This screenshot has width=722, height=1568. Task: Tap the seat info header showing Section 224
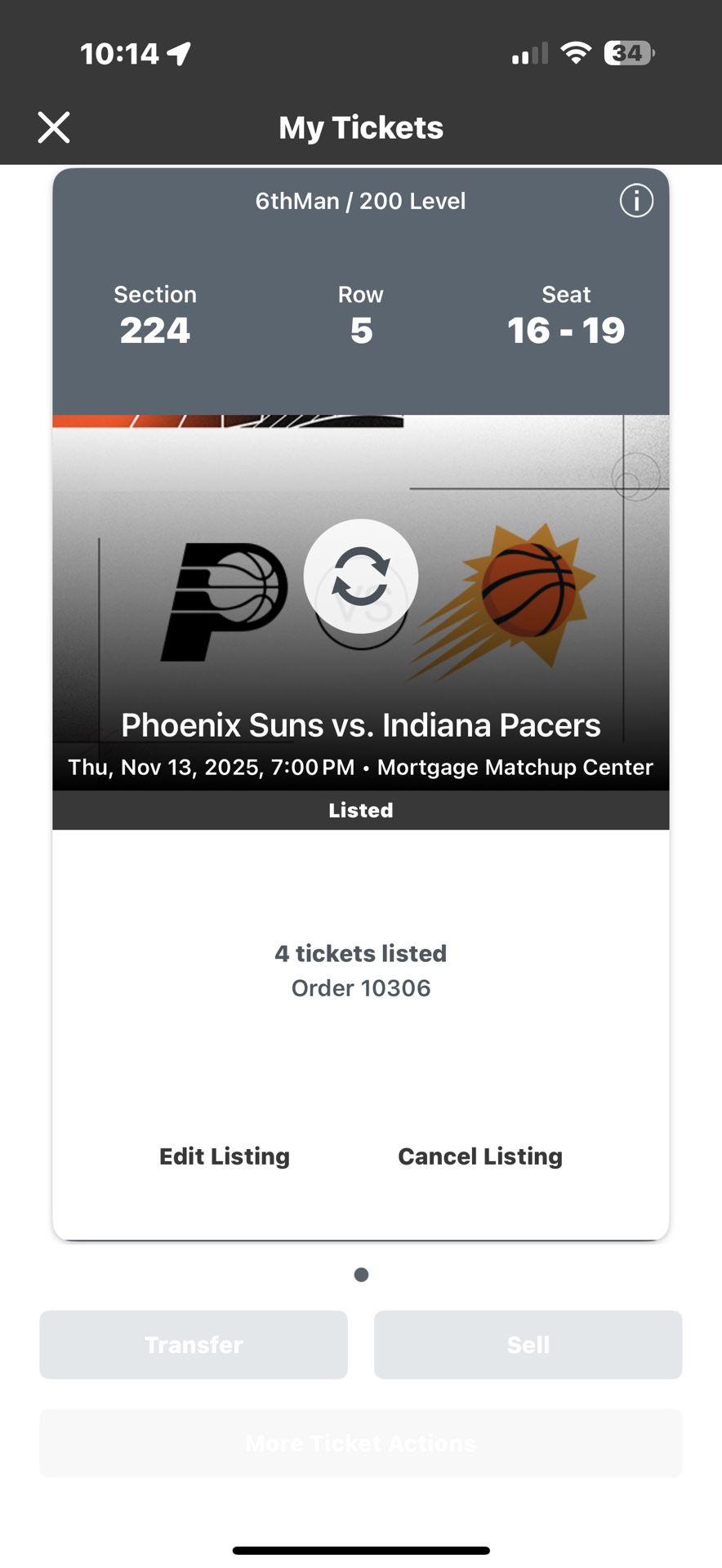(x=155, y=314)
